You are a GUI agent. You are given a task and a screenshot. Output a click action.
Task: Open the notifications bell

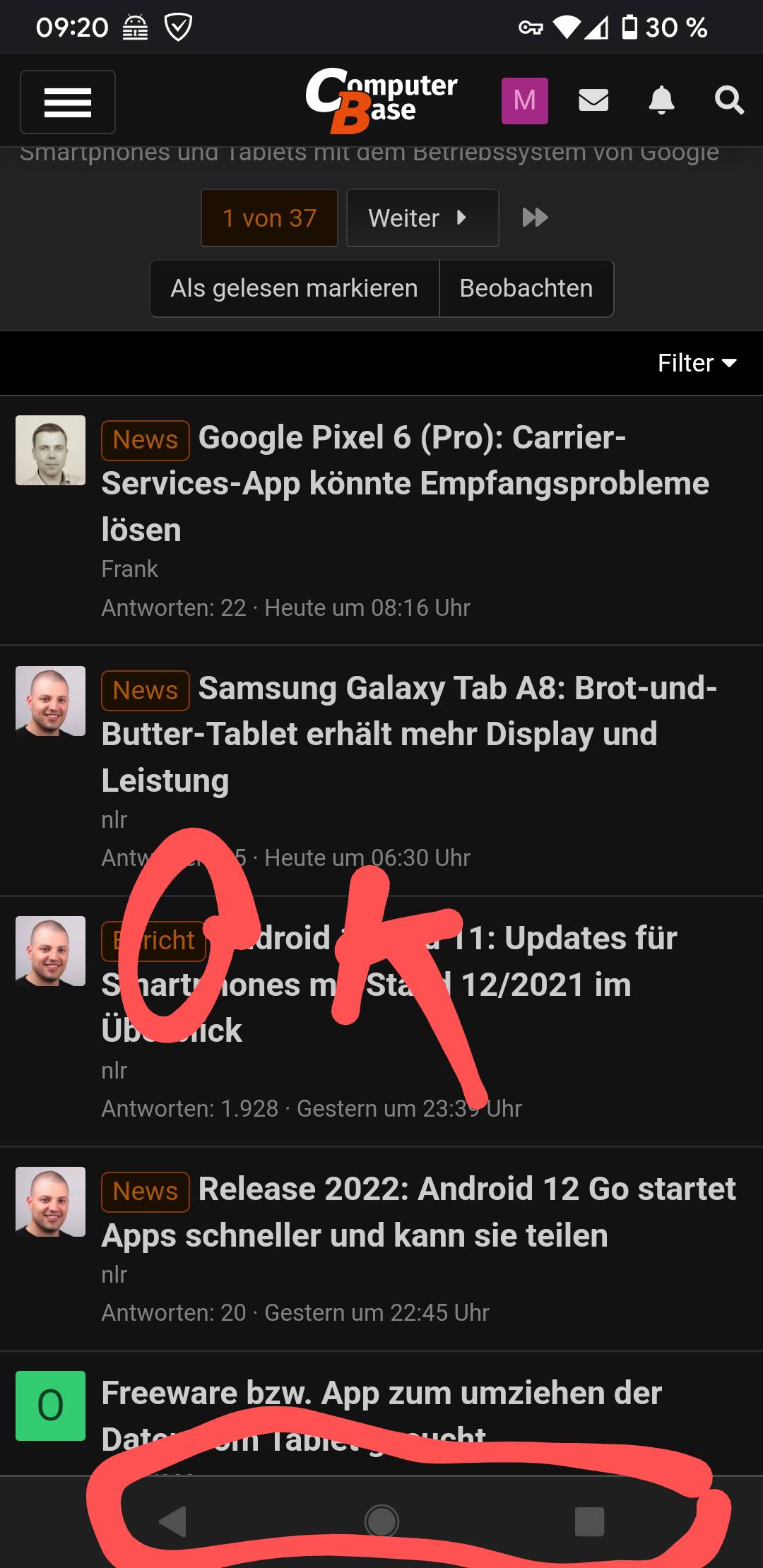(x=661, y=100)
